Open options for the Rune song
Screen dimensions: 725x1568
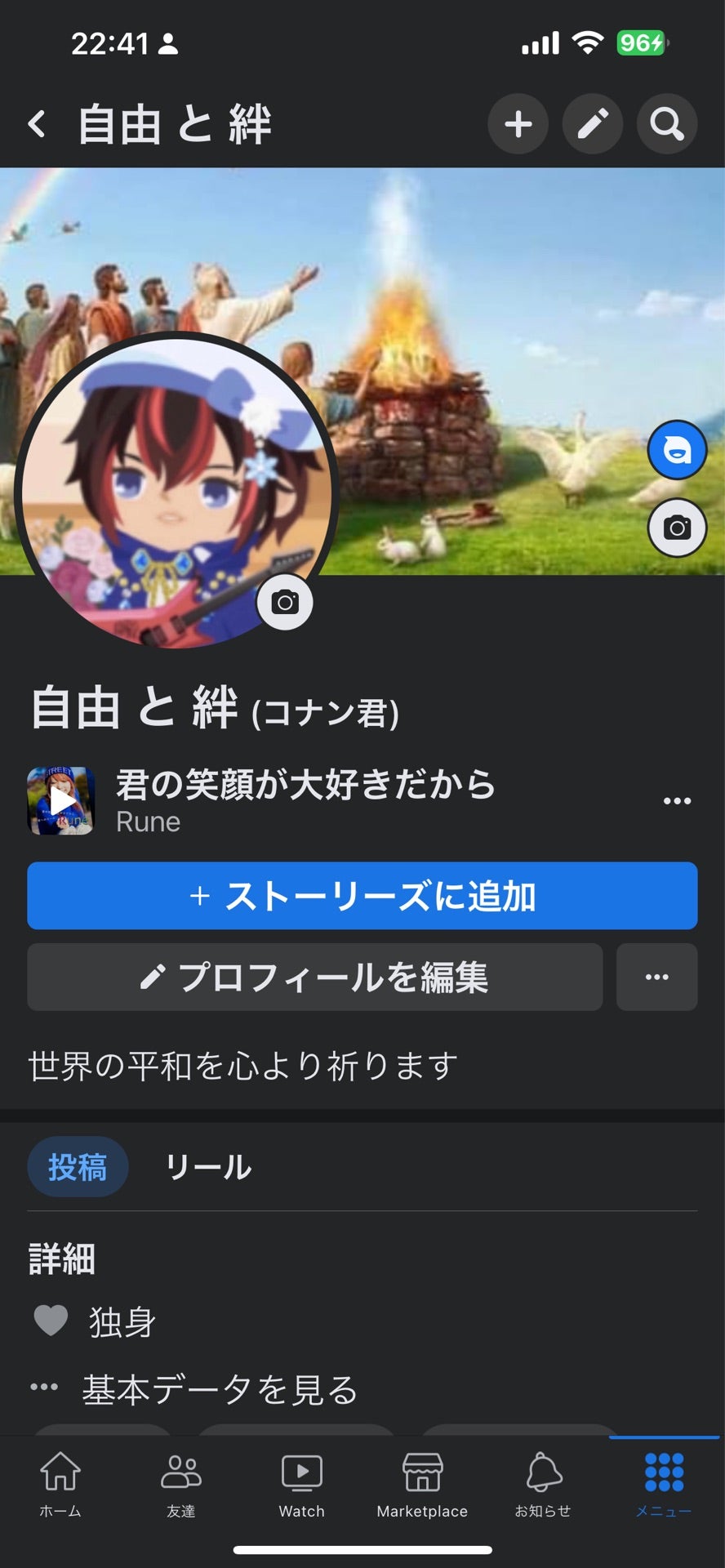pyautogui.click(x=677, y=800)
